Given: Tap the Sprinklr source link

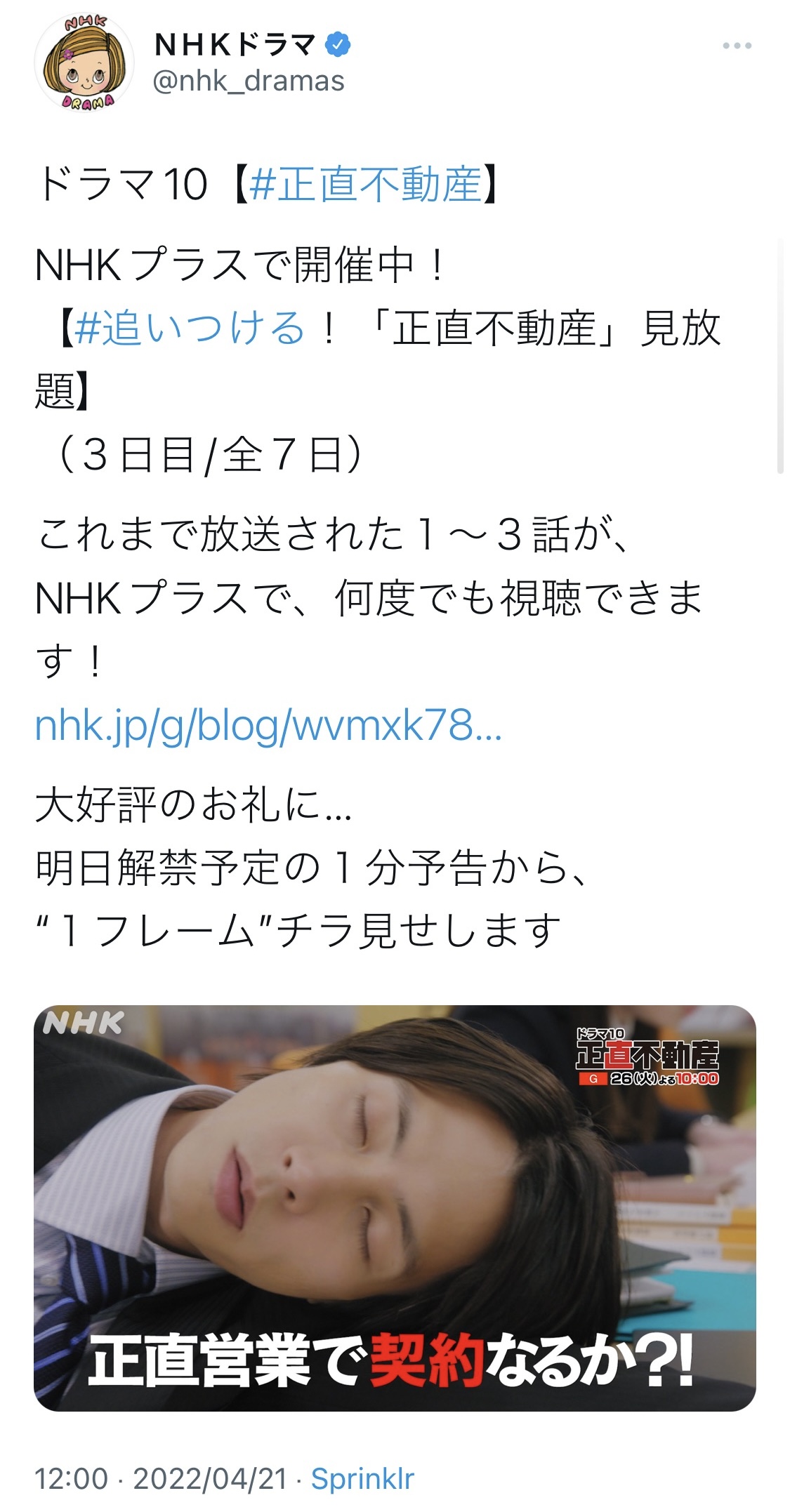Looking at the screenshot, I should (x=362, y=1478).
